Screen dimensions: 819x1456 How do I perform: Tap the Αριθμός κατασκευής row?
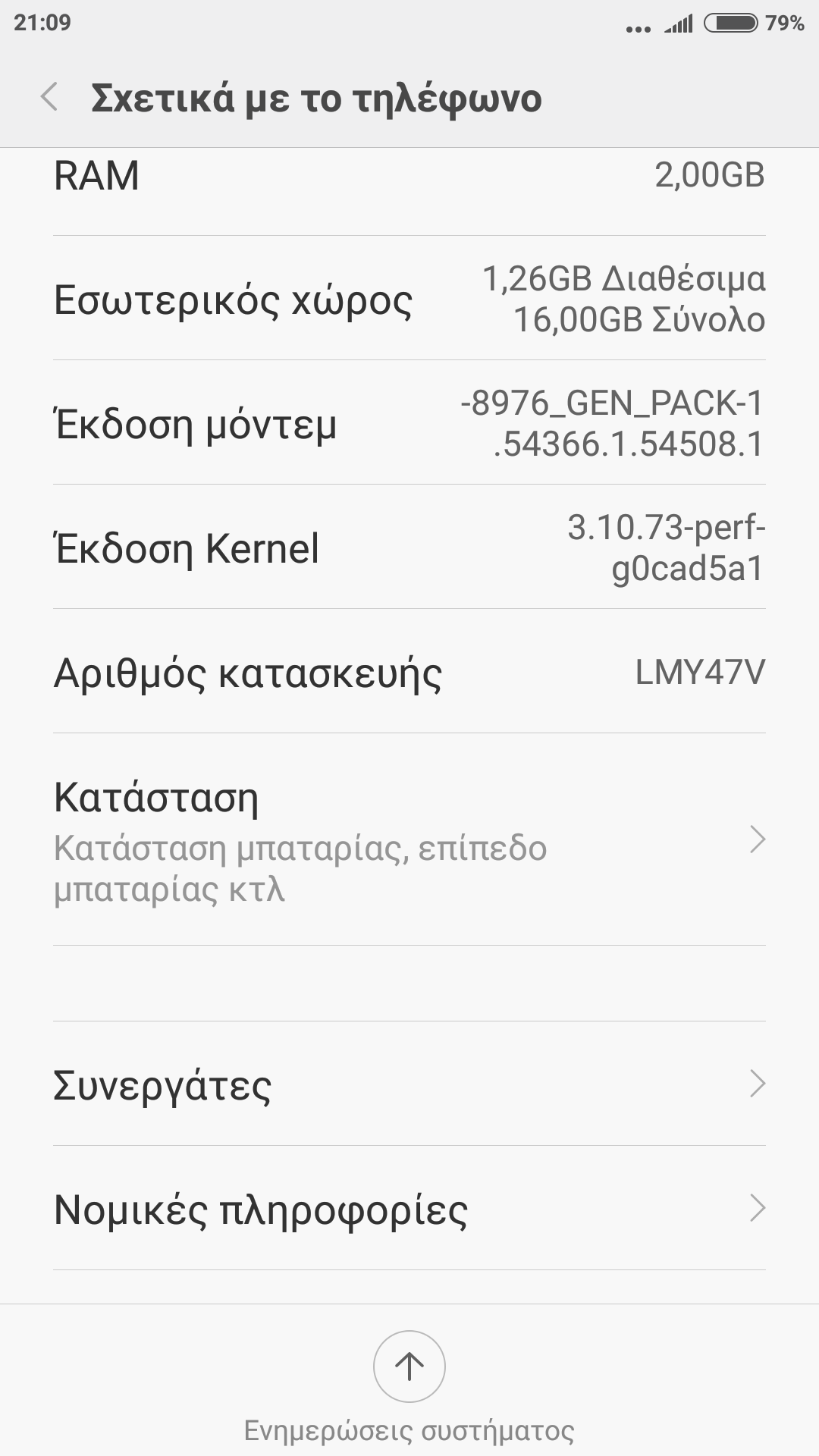409,672
